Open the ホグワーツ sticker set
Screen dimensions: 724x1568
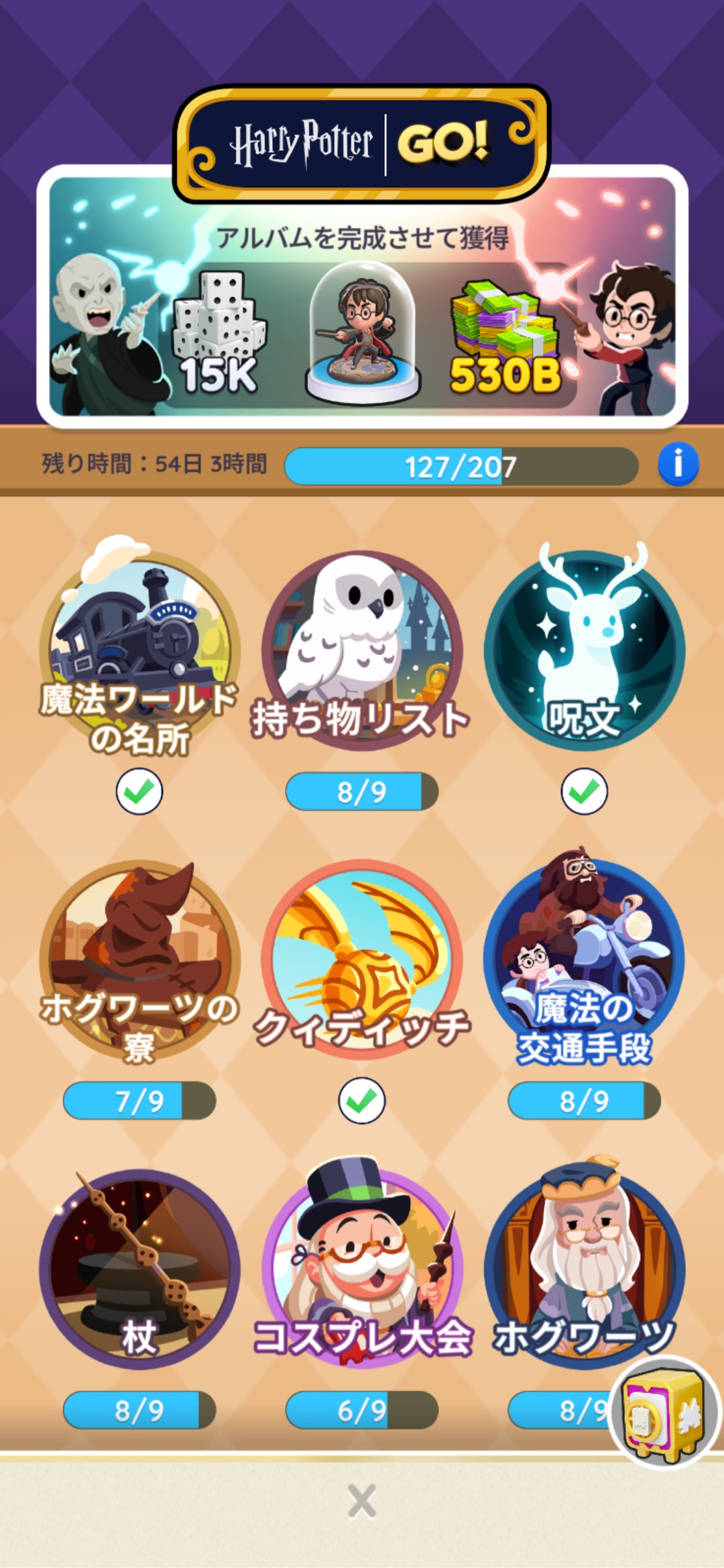(585, 1268)
